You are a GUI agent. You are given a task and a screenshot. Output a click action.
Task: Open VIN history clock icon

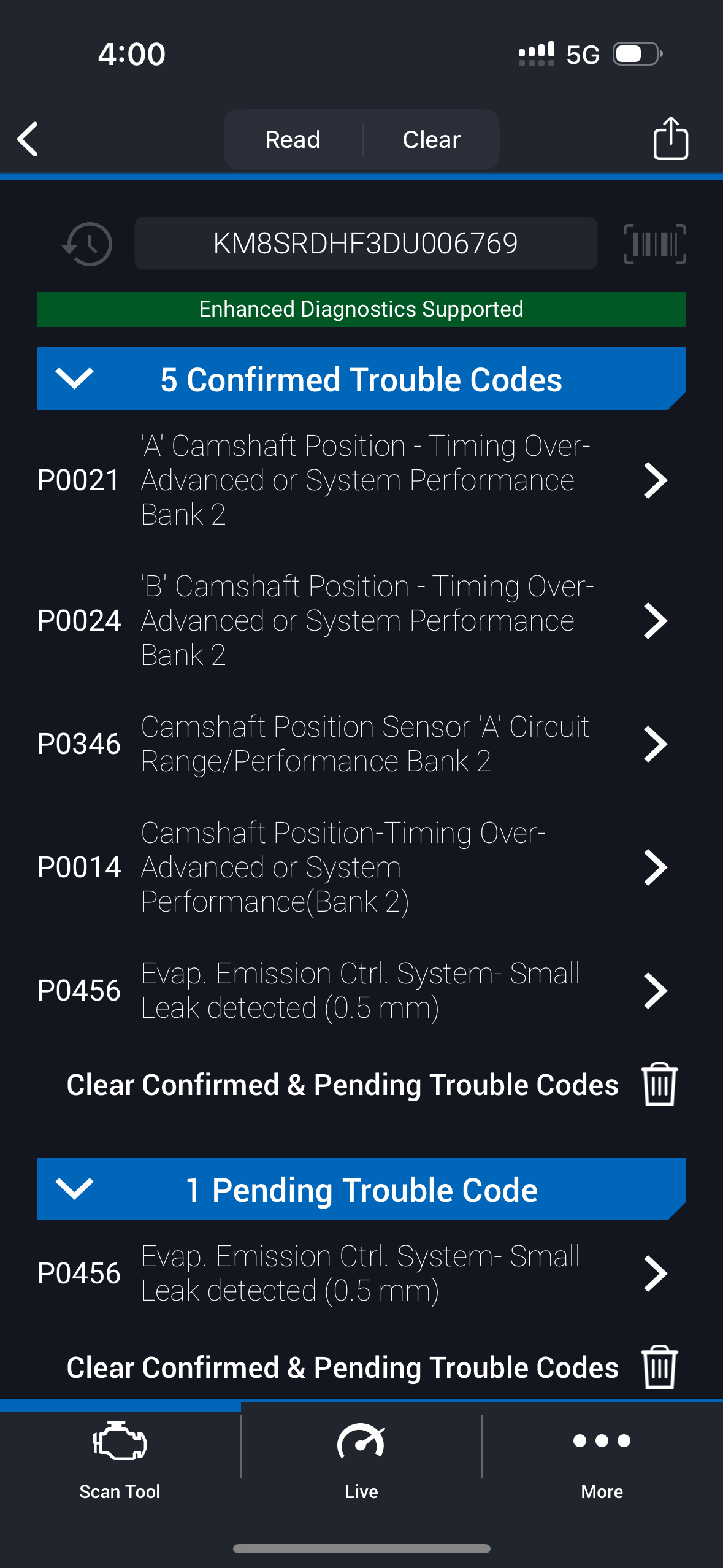pyautogui.click(x=88, y=244)
